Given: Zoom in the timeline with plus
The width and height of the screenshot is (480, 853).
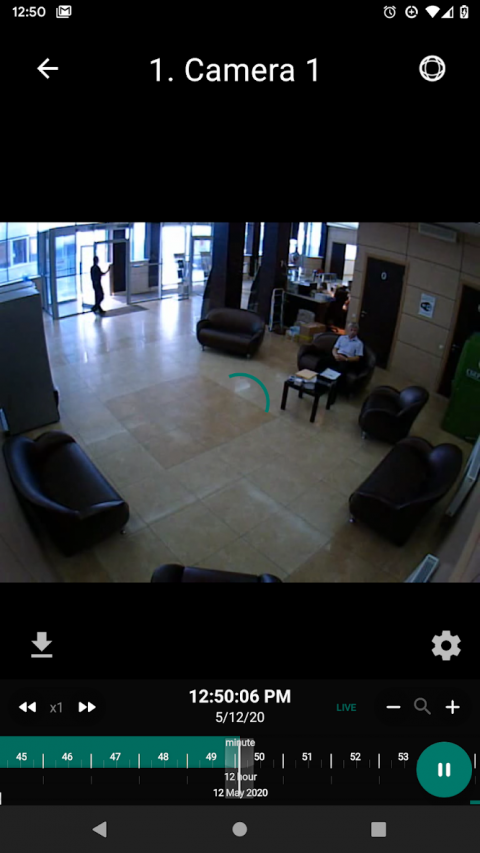Looking at the screenshot, I should pyautogui.click(x=453, y=707).
